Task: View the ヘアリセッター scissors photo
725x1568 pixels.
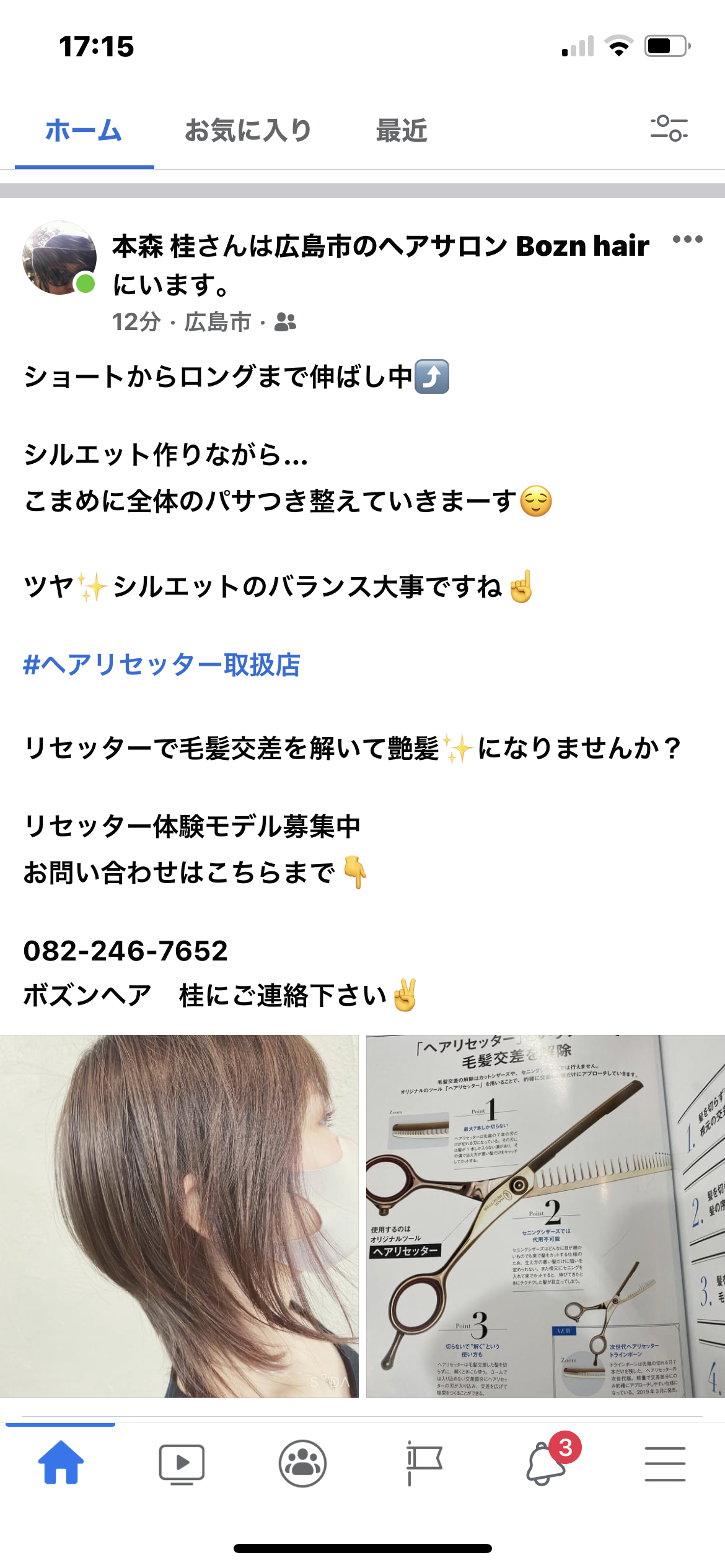Action: [x=545, y=1216]
